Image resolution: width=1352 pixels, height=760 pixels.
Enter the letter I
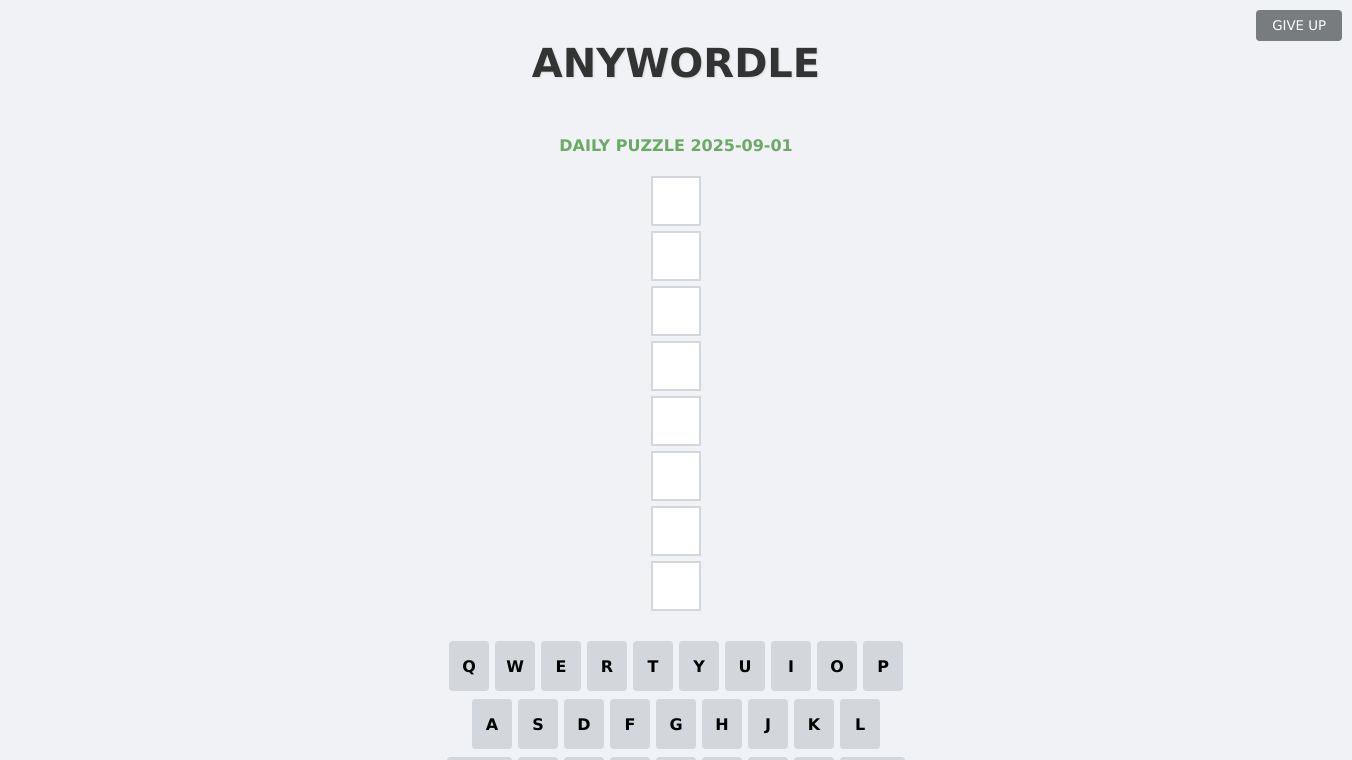click(x=791, y=666)
